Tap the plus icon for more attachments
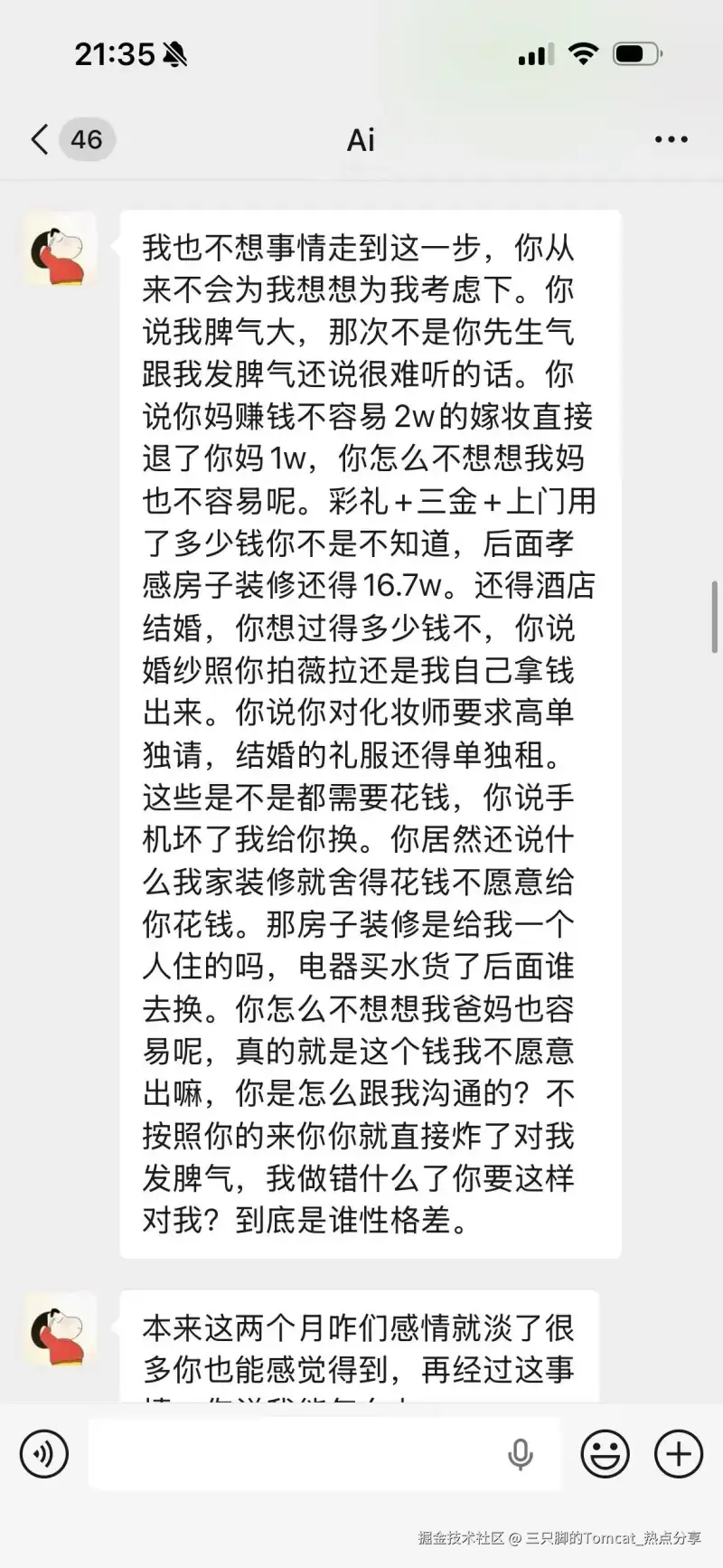723x1568 pixels. point(678,1454)
